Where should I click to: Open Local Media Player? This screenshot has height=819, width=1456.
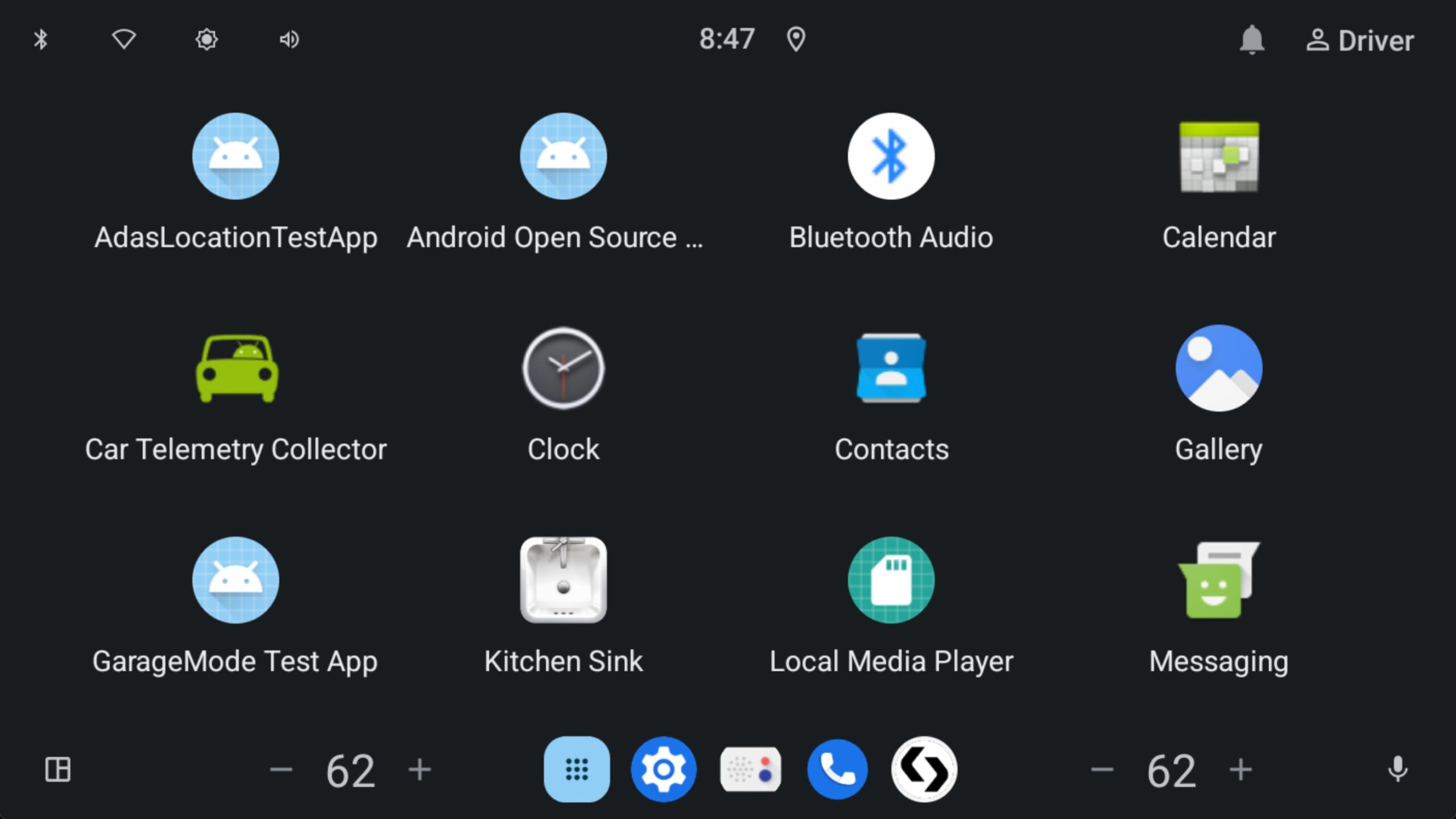coord(891,580)
